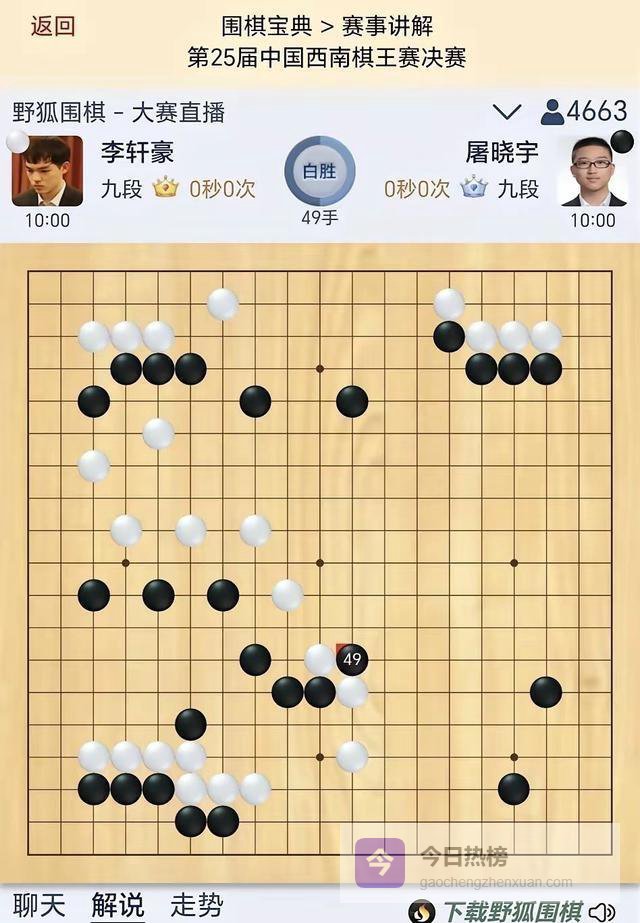This screenshot has height=923, width=640.
Task: Switch to the 解说 tab
Action: (117, 906)
